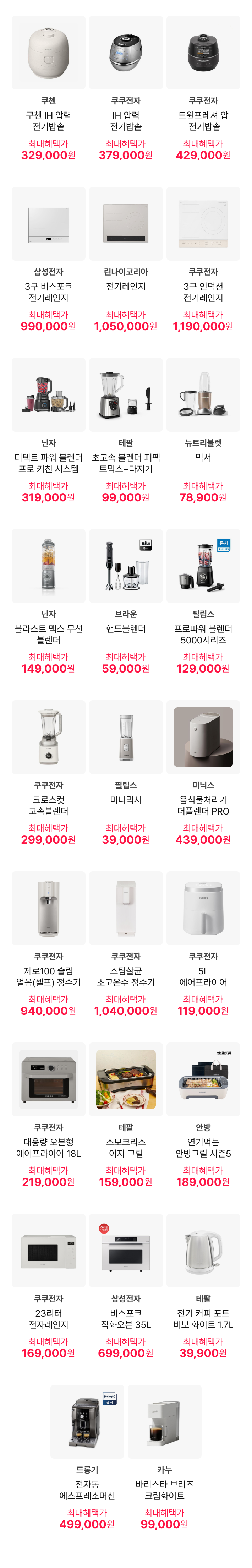Screen dimensions: 252x1568
Task: Select 삼성전자 3구 비스포크 전기레인지
Action: pos(48,224)
